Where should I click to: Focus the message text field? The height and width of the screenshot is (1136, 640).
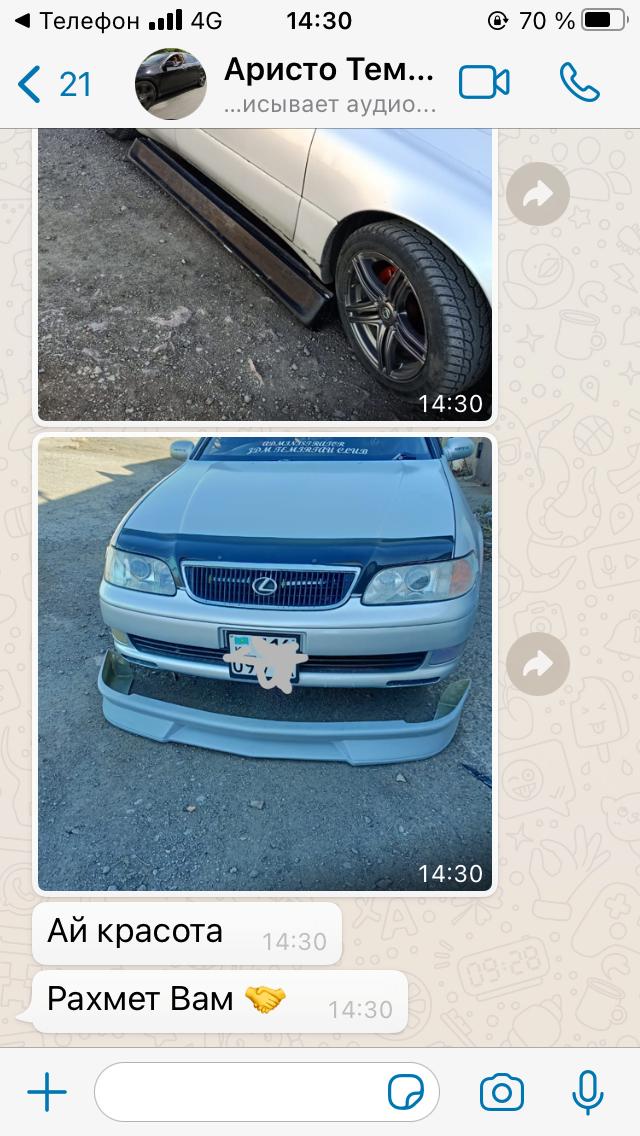pos(240,1092)
